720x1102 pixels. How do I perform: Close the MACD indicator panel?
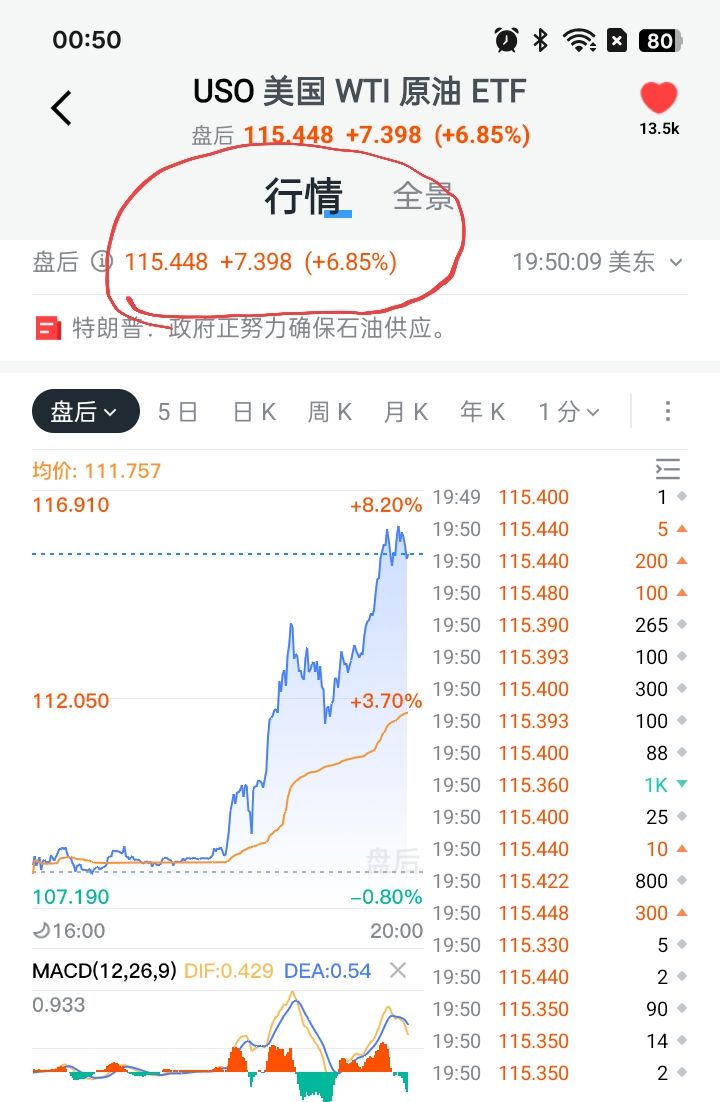[398, 970]
